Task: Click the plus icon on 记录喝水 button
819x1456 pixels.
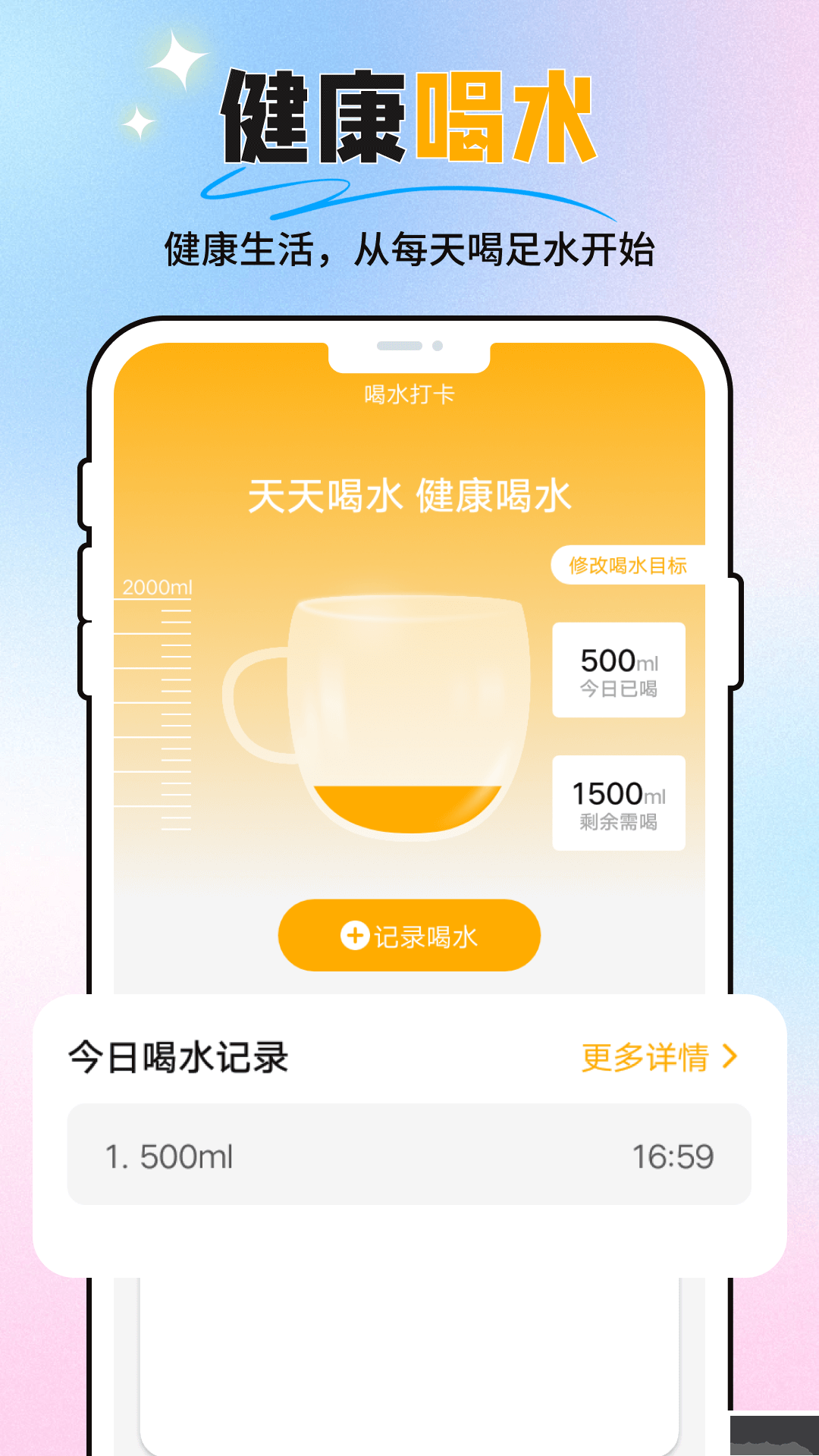Action: click(353, 935)
